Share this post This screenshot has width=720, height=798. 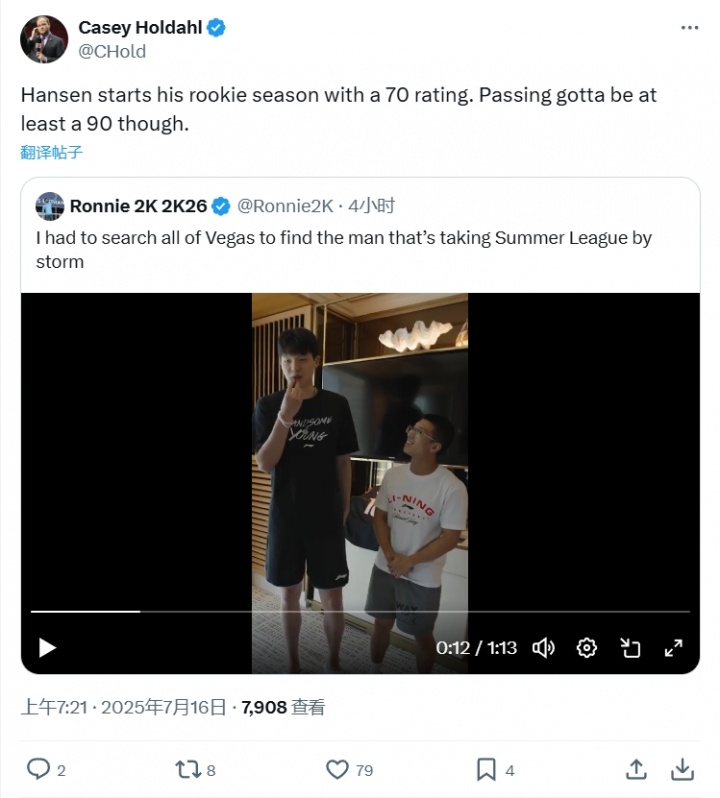pyautogui.click(x=636, y=769)
